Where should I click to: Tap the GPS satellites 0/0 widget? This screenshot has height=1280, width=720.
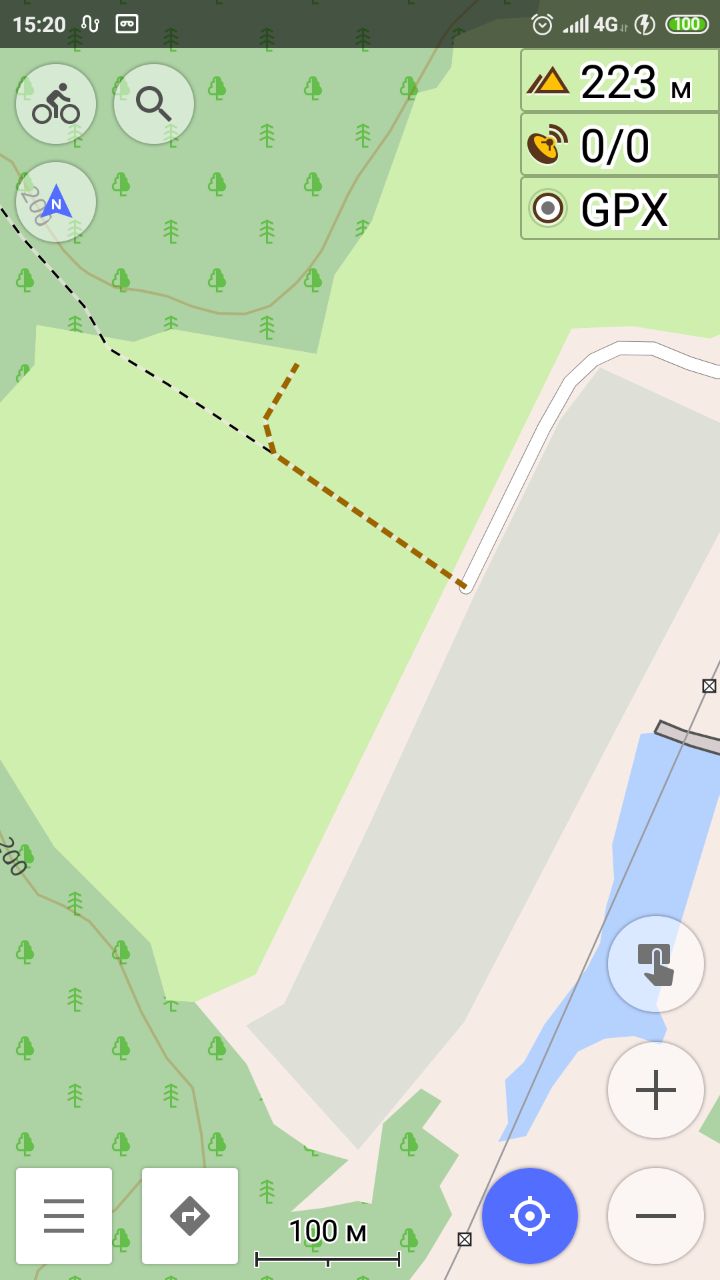[x=620, y=145]
